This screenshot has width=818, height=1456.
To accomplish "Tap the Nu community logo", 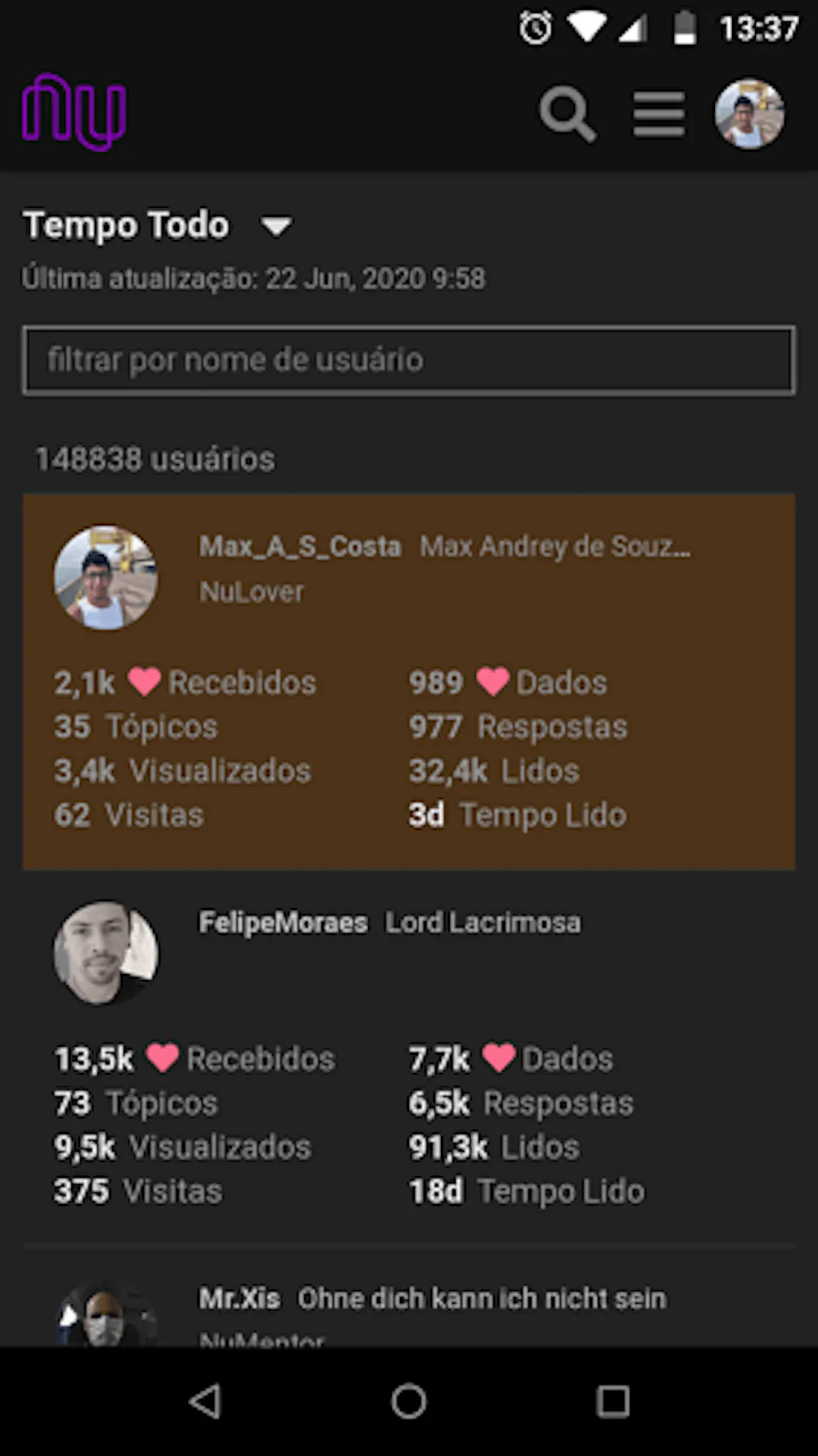I will [74, 113].
